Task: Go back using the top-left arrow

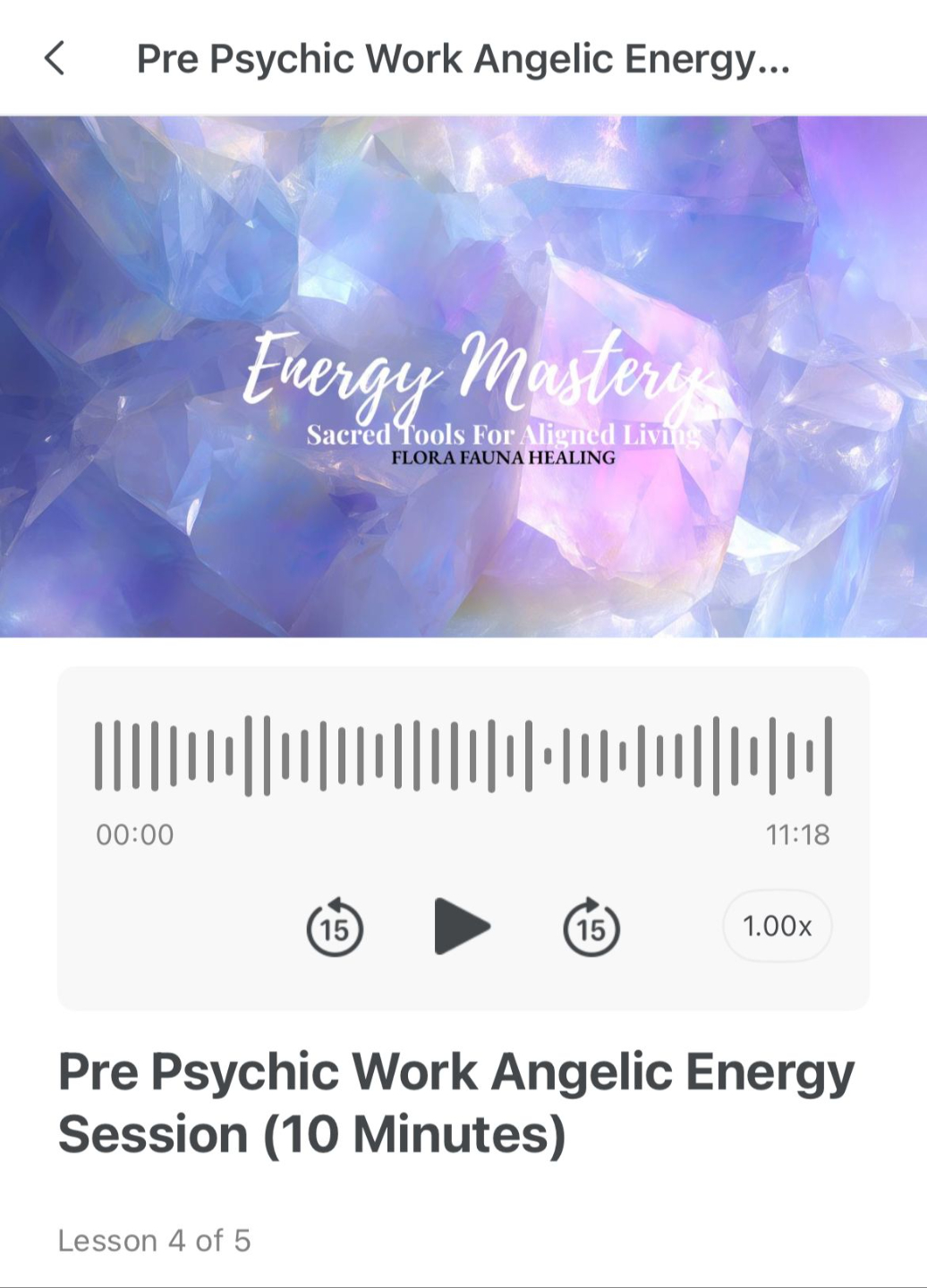Action: click(55, 59)
